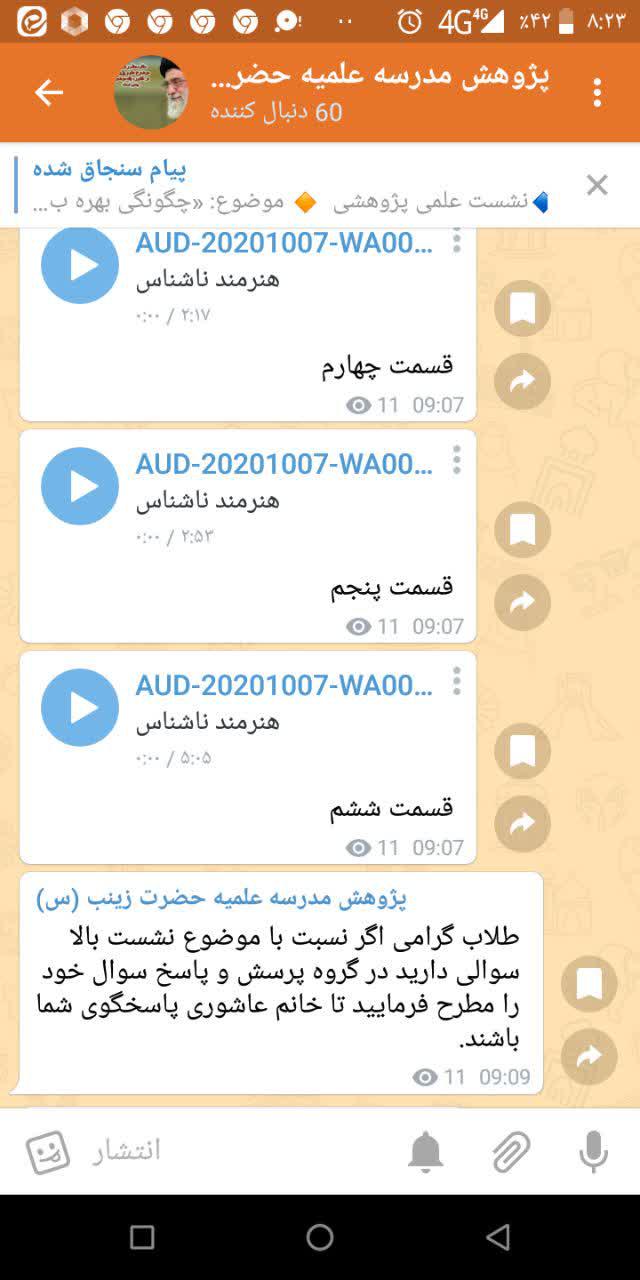Play the audio labeled قسمت پنجم

click(x=80, y=486)
